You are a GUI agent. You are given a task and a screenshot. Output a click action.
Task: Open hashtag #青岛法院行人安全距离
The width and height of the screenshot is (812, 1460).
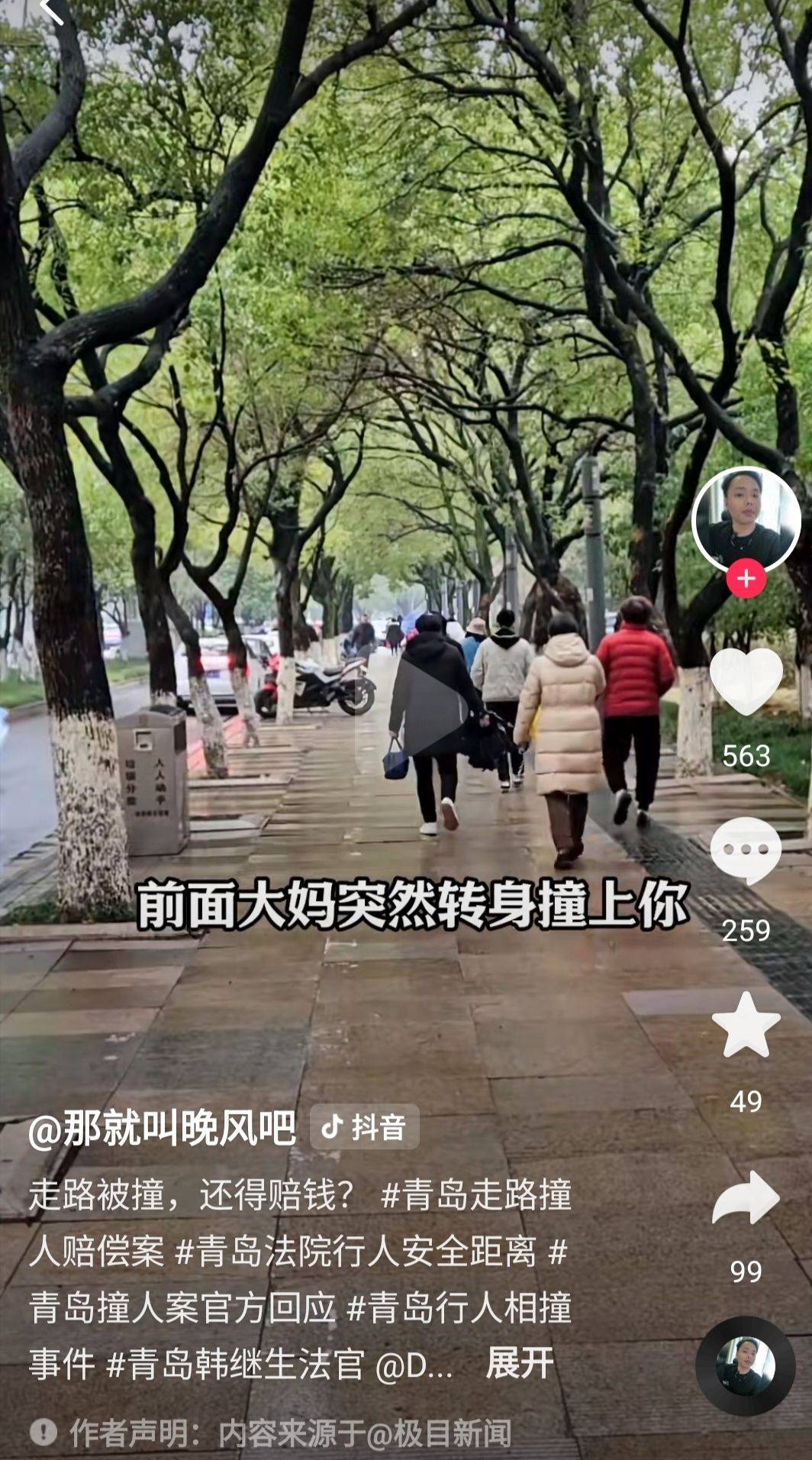pyautogui.click(x=356, y=1252)
